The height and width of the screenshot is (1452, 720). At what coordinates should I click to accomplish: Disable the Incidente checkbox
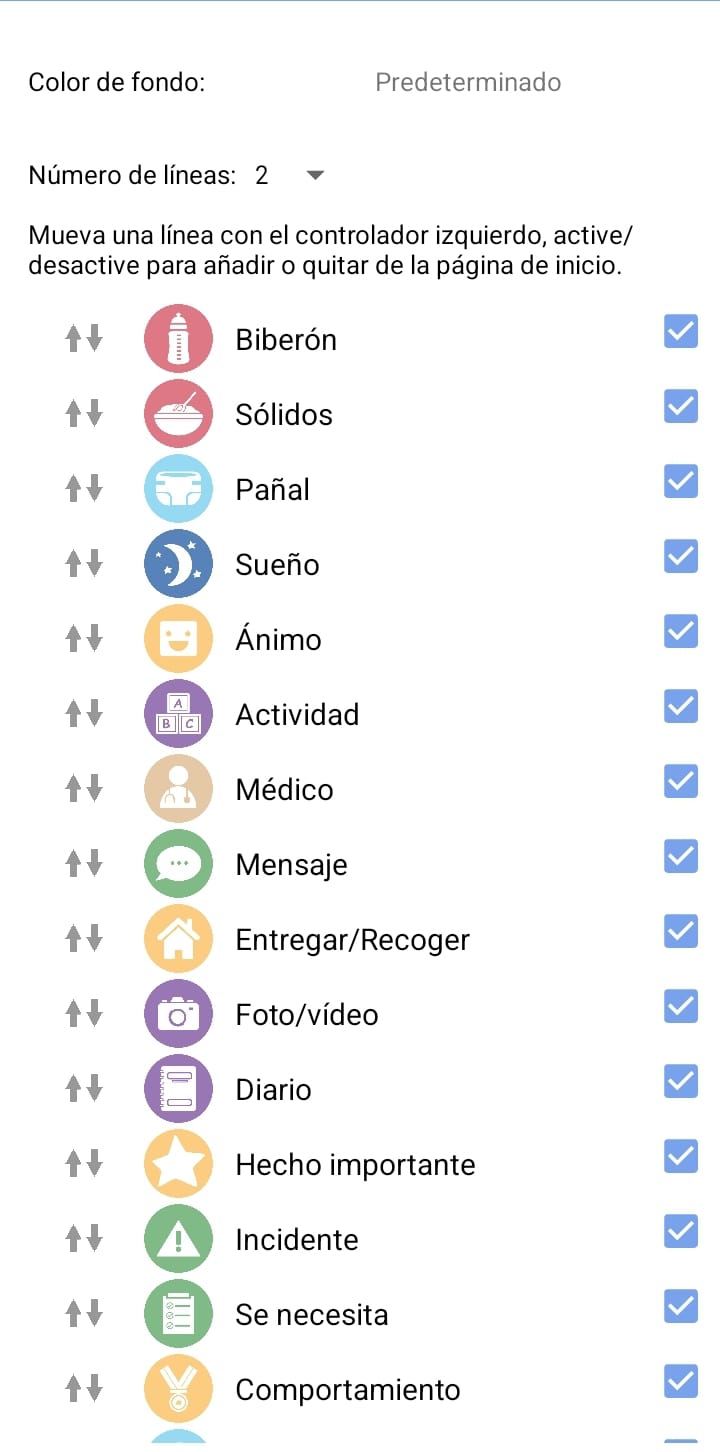pyautogui.click(x=681, y=1231)
